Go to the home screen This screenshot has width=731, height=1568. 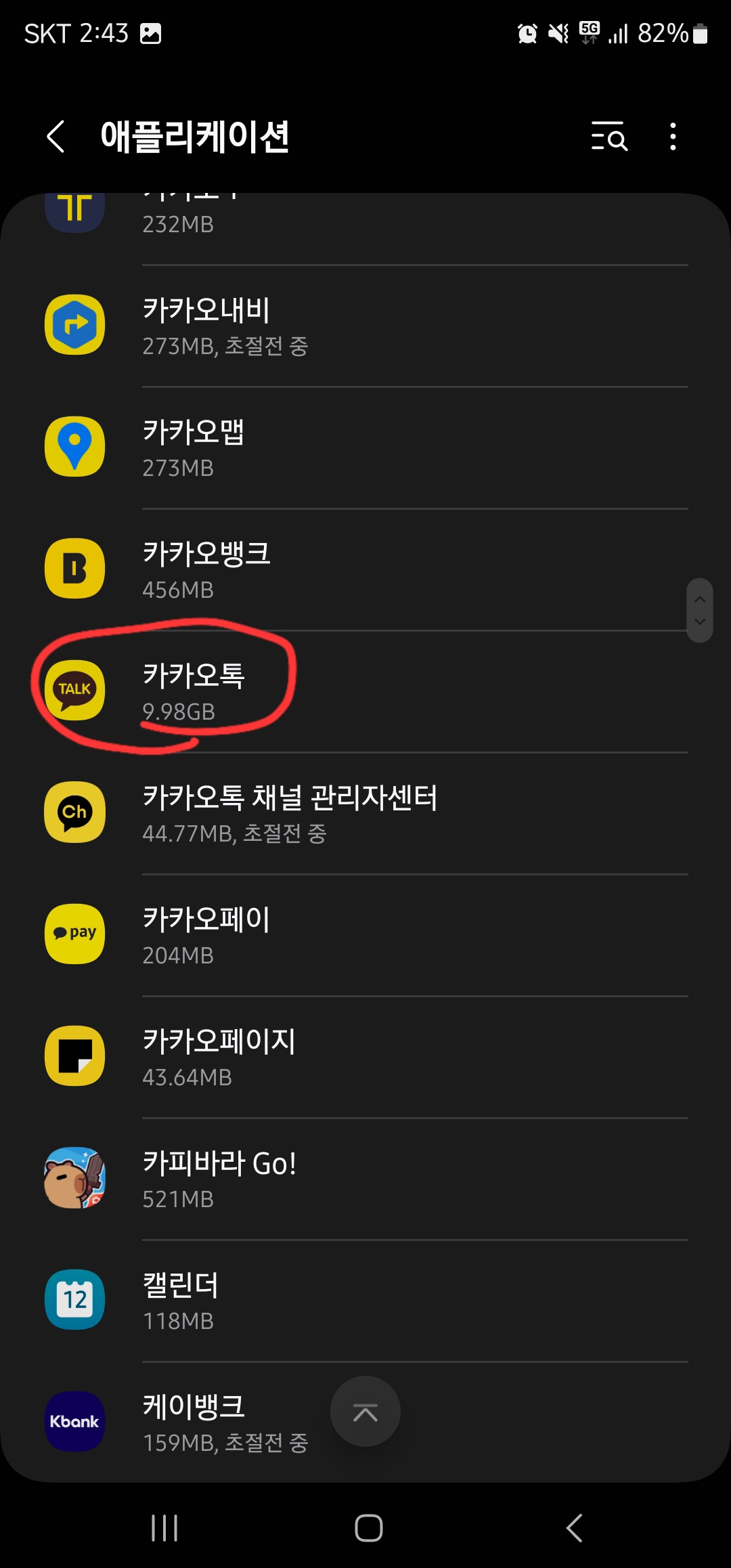pos(369,1528)
